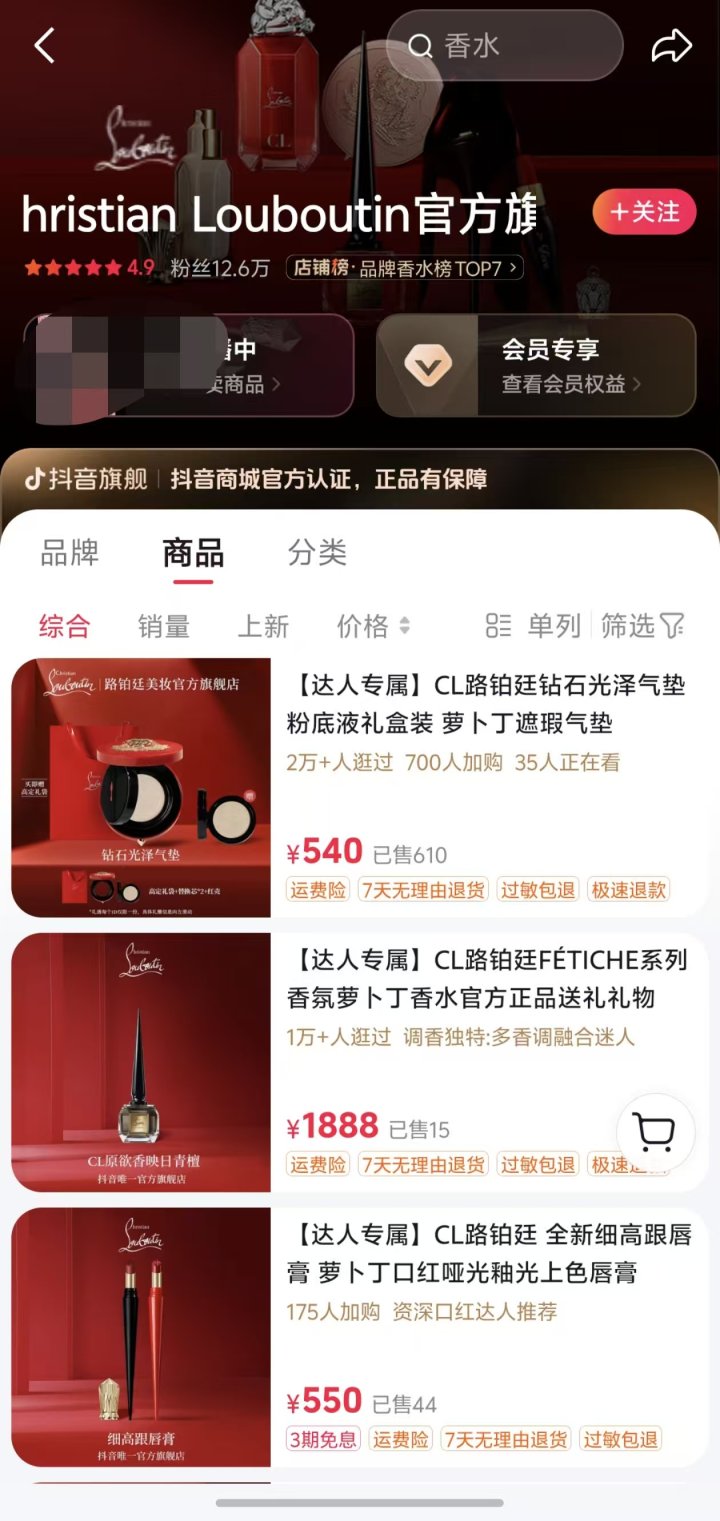
Task: Tap the magnifier in the 香水 search bar
Action: 421,45
